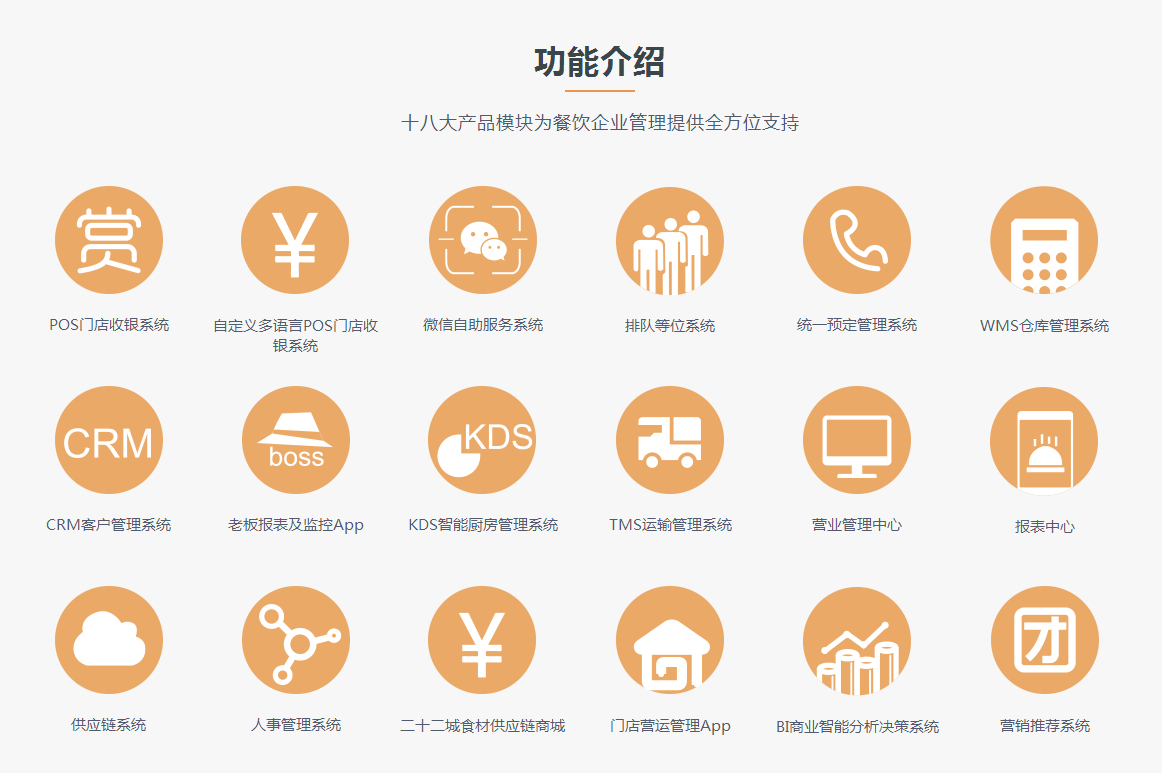
Task: Open 营业管理中心
Action: click(856, 440)
